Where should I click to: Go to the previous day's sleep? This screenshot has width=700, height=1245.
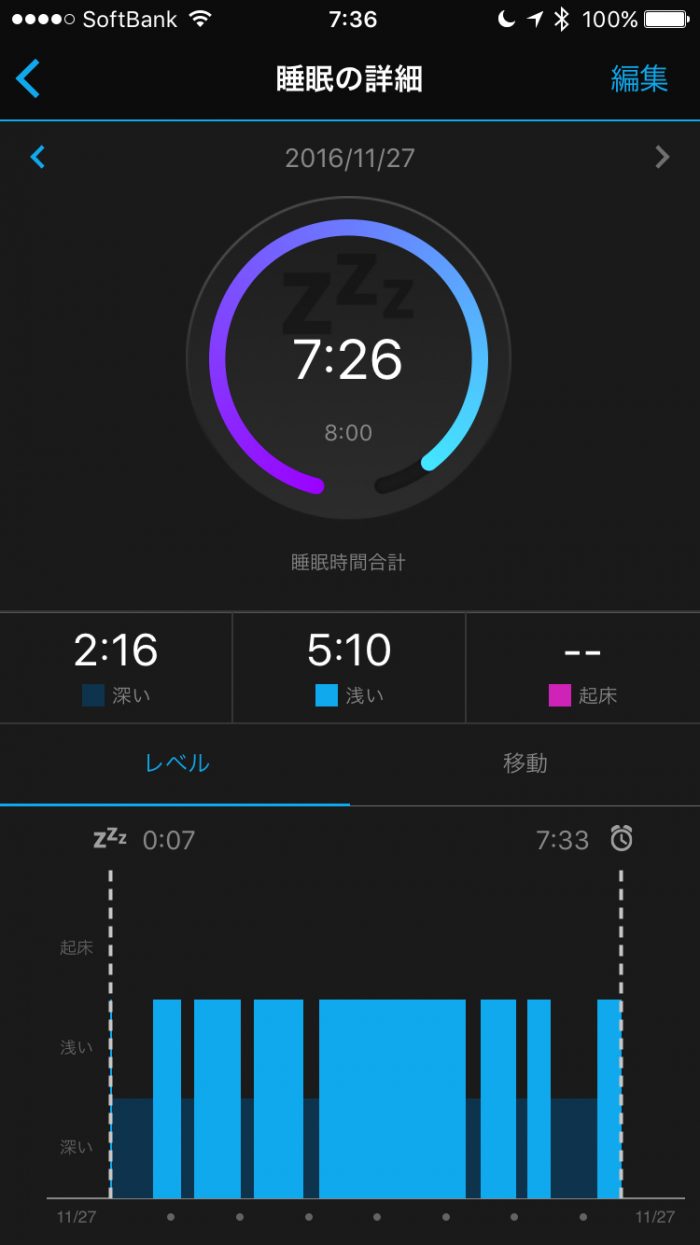(x=38, y=157)
